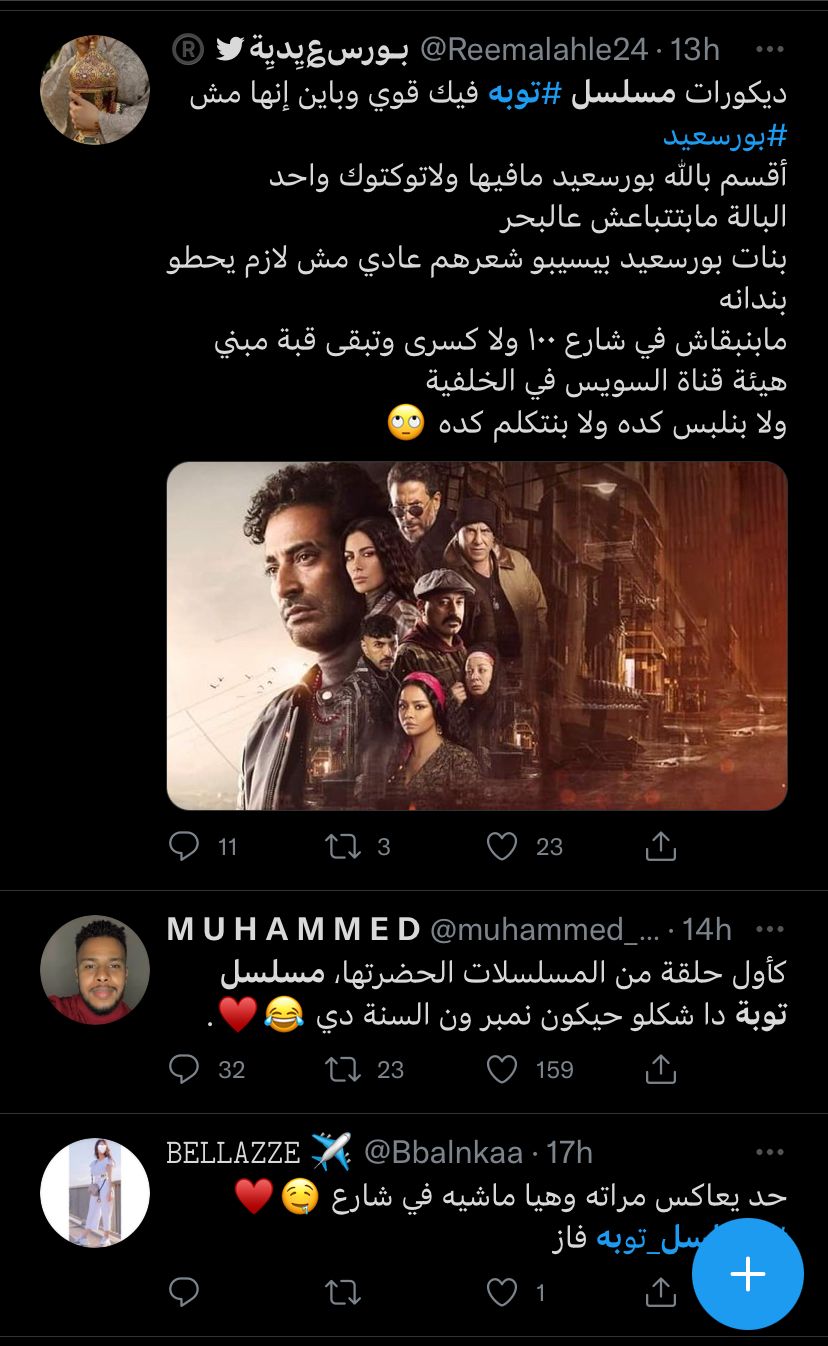Image resolution: width=828 pixels, height=1346 pixels.
Task: Open MUHAMMED's profile picture
Action: [x=95, y=970]
